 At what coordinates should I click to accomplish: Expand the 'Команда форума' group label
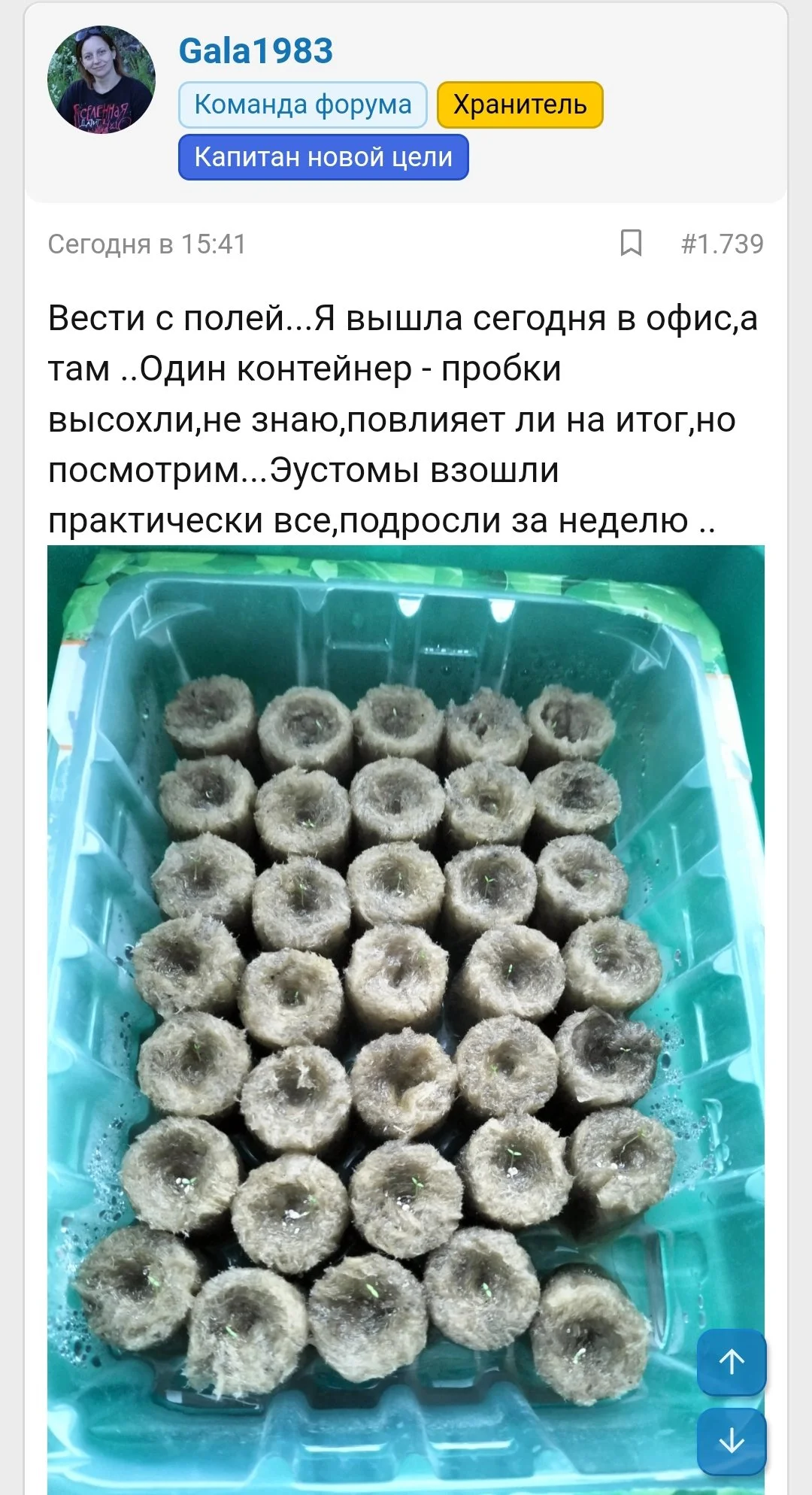coord(301,105)
